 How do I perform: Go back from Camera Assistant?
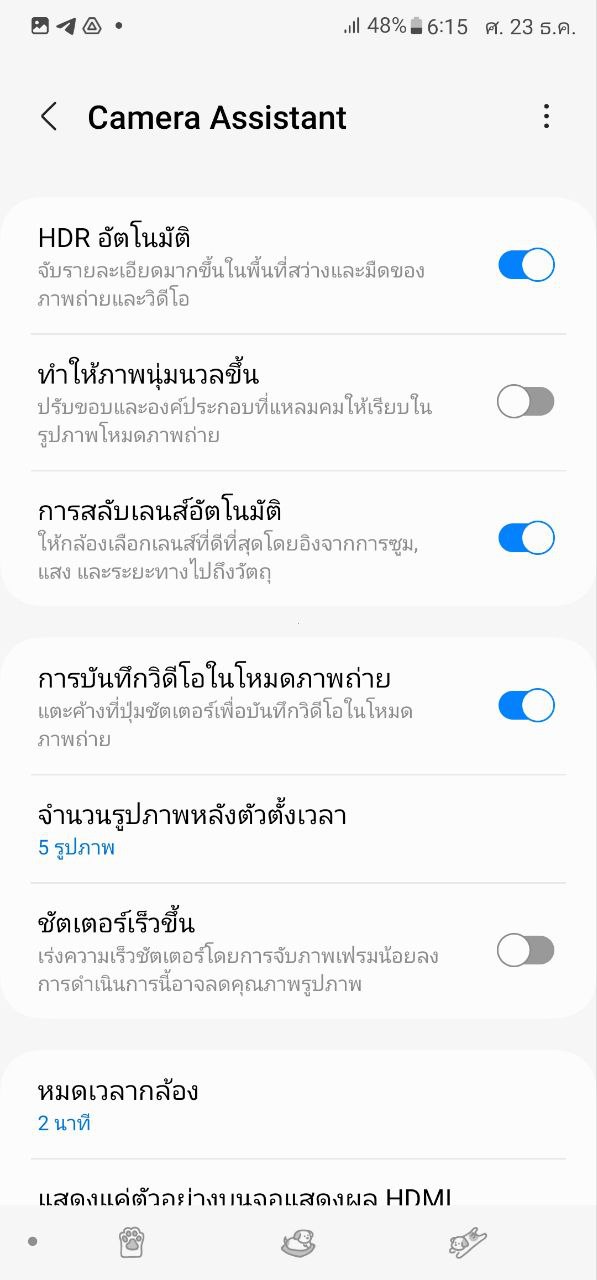48,117
